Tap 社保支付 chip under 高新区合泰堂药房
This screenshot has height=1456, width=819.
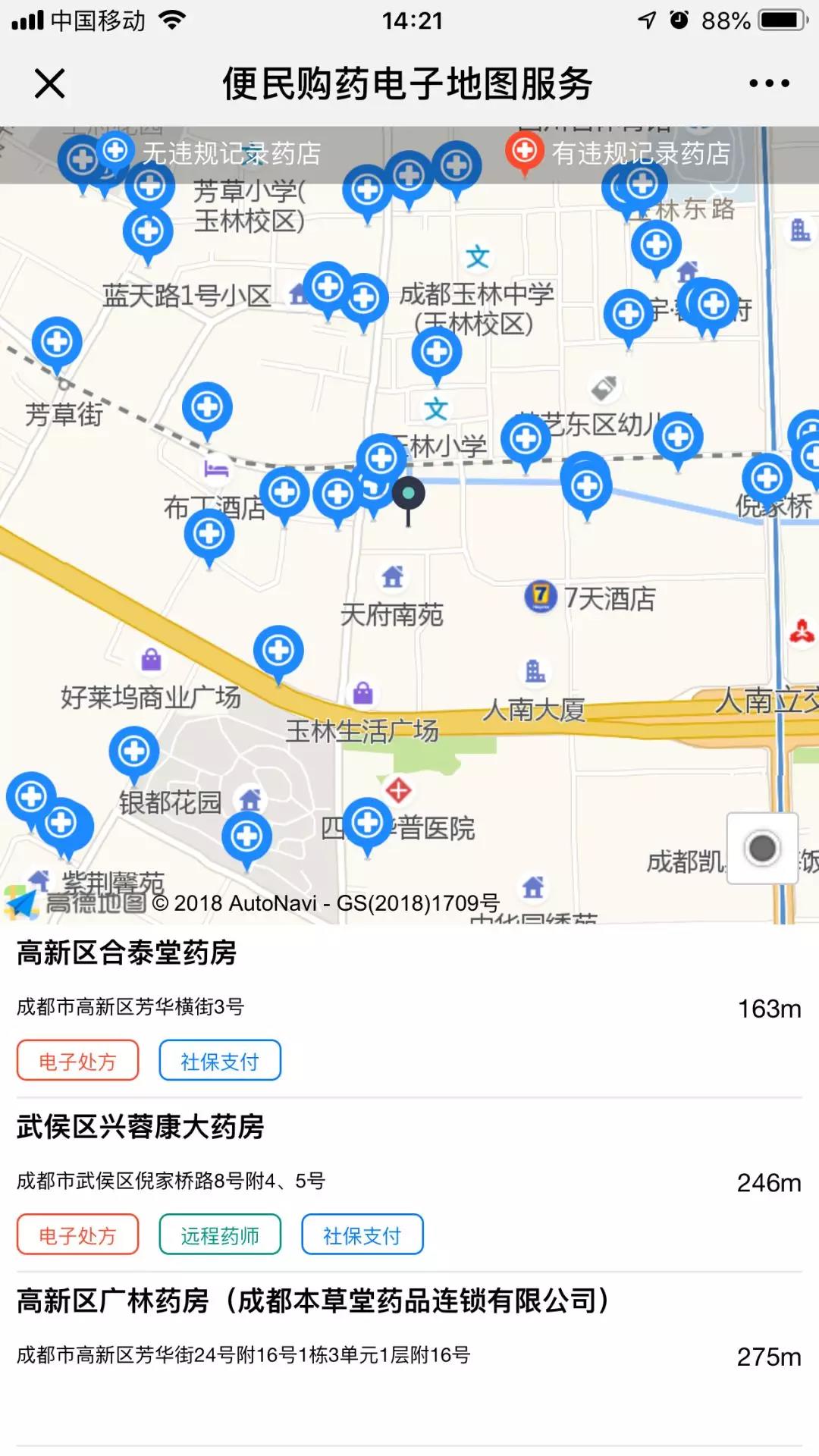220,1061
